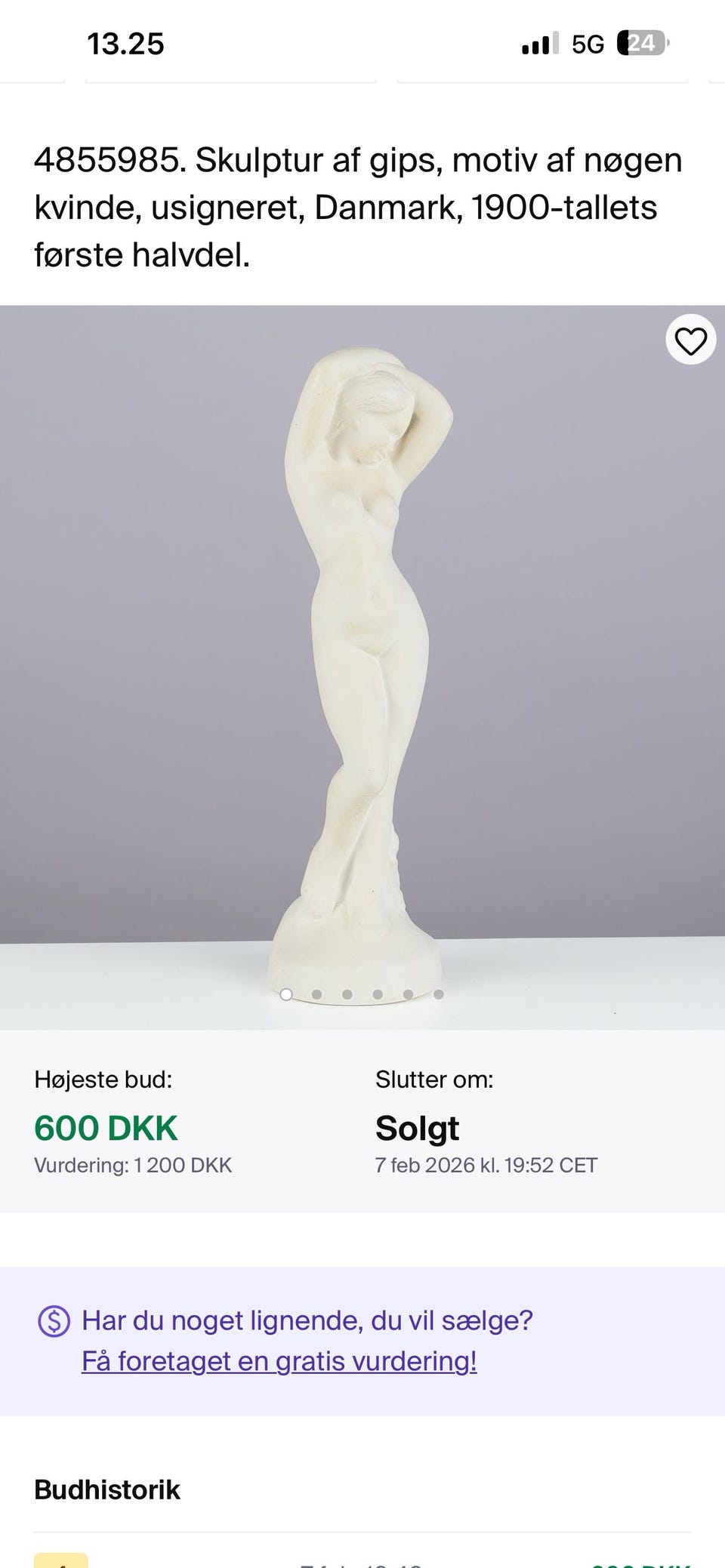Expand the Budhistorik section
725x1568 pixels.
point(106,1489)
